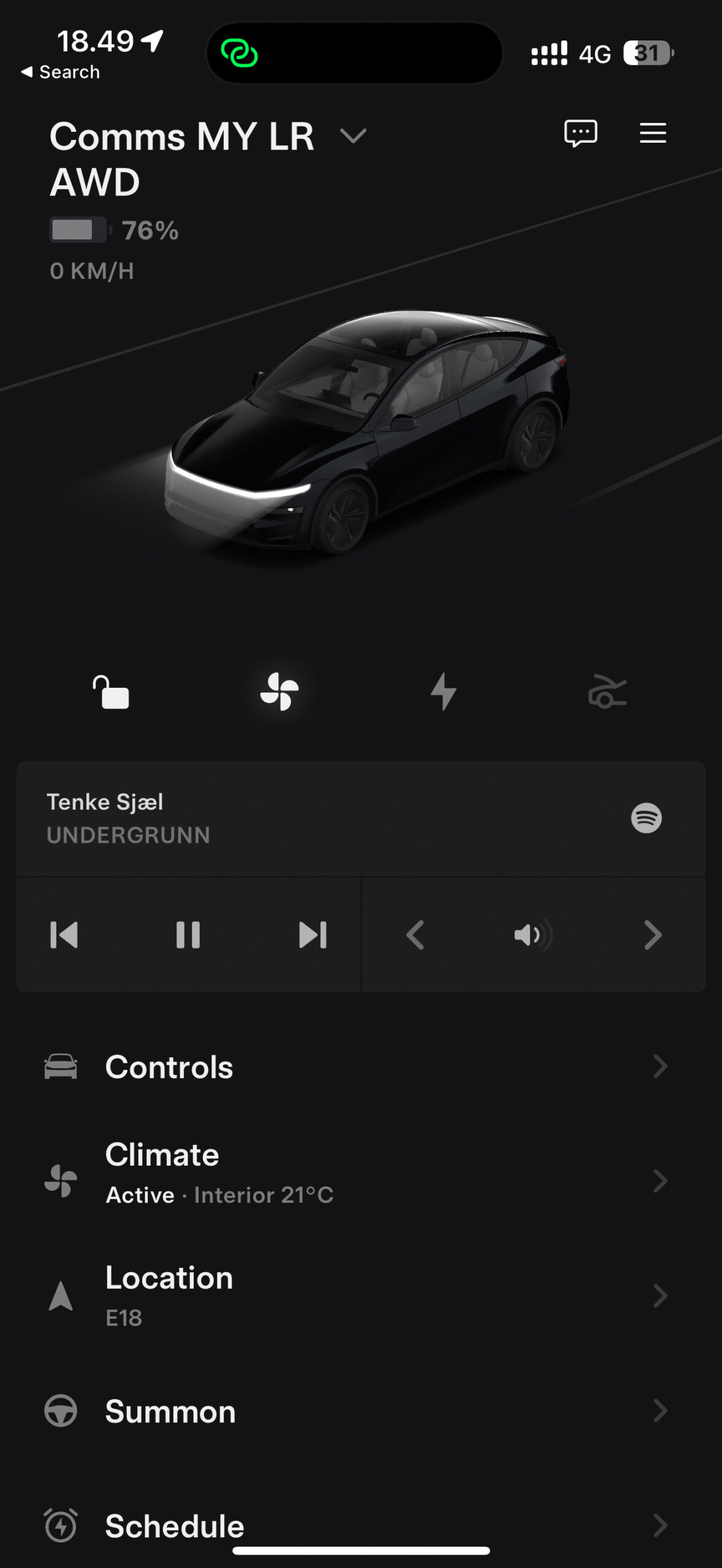Toggle climate with the fan icon
The height and width of the screenshot is (1568, 722).
point(279,692)
